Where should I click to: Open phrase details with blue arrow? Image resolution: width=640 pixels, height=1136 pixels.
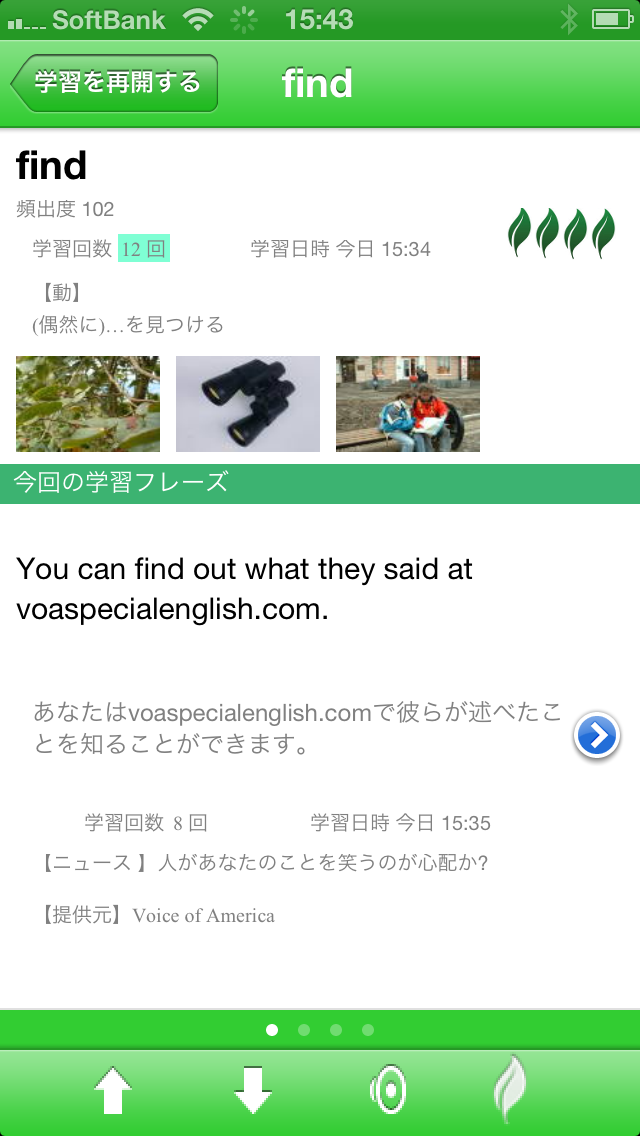click(x=597, y=736)
